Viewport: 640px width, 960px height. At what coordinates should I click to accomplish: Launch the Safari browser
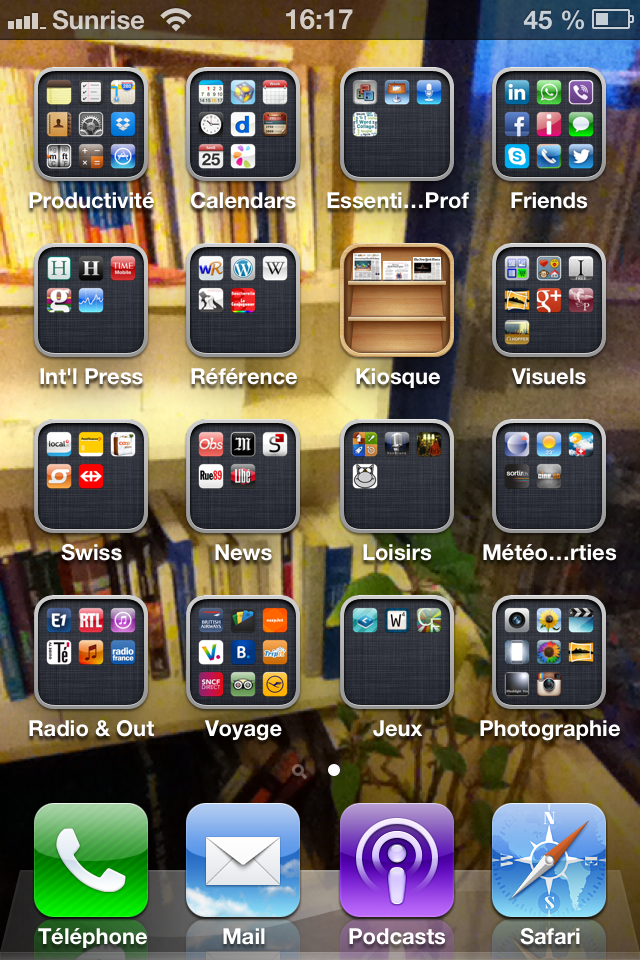(x=549, y=860)
